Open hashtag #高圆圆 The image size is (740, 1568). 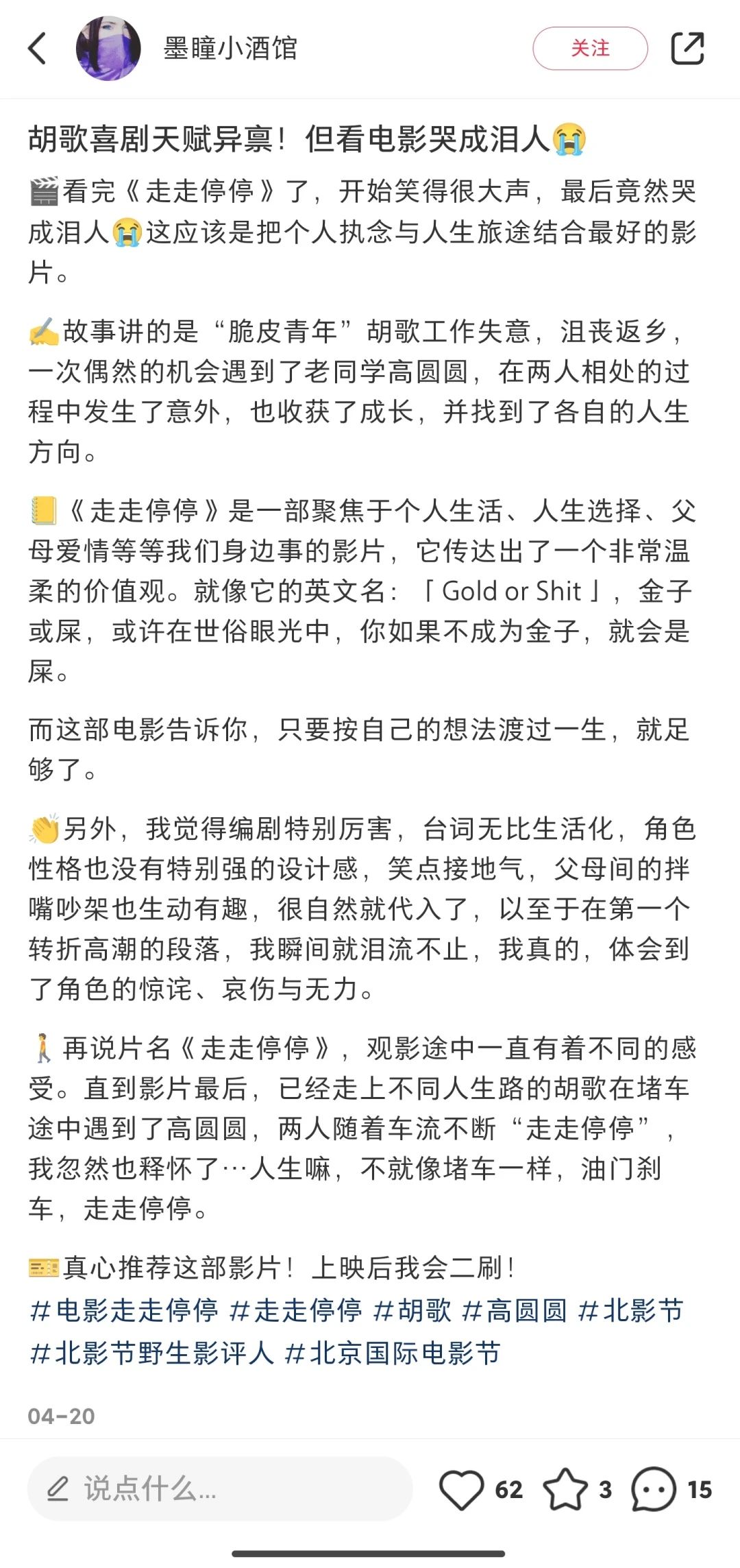515,1310
